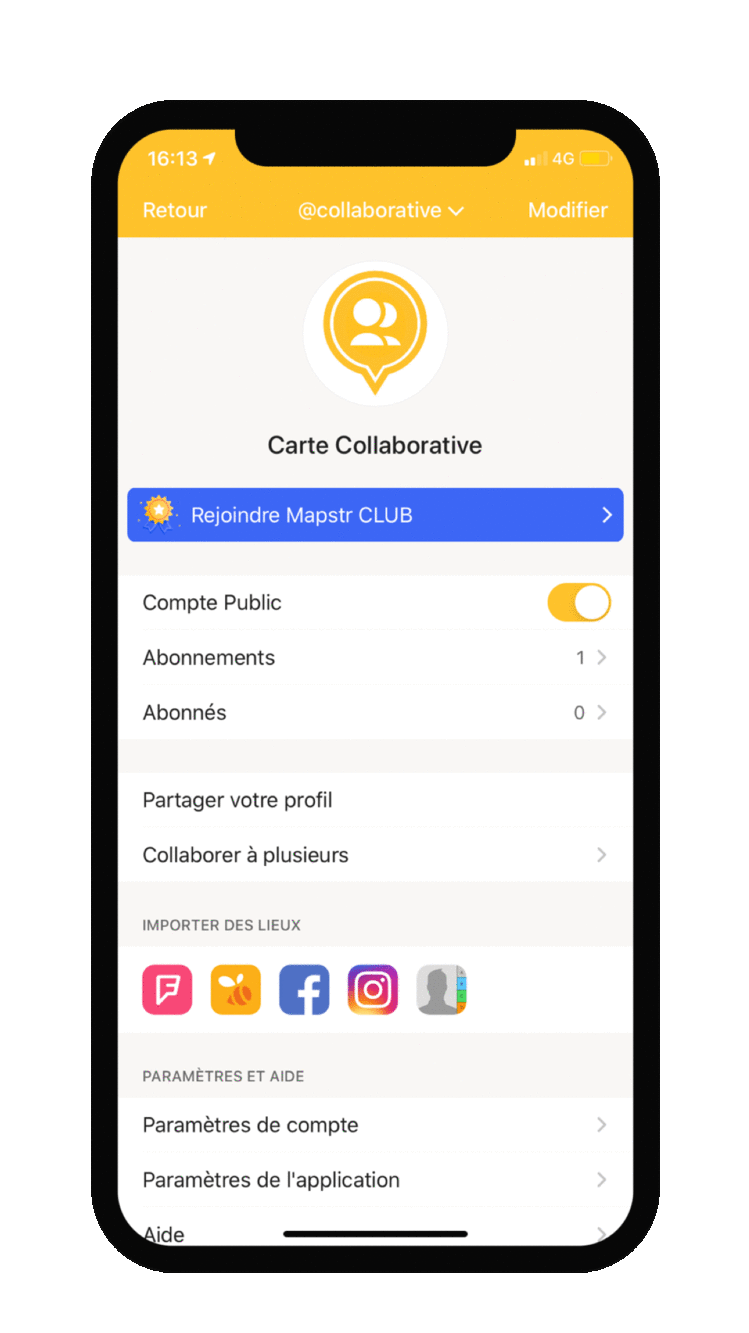Import places from Foursquare
749x1333 pixels.
167,990
